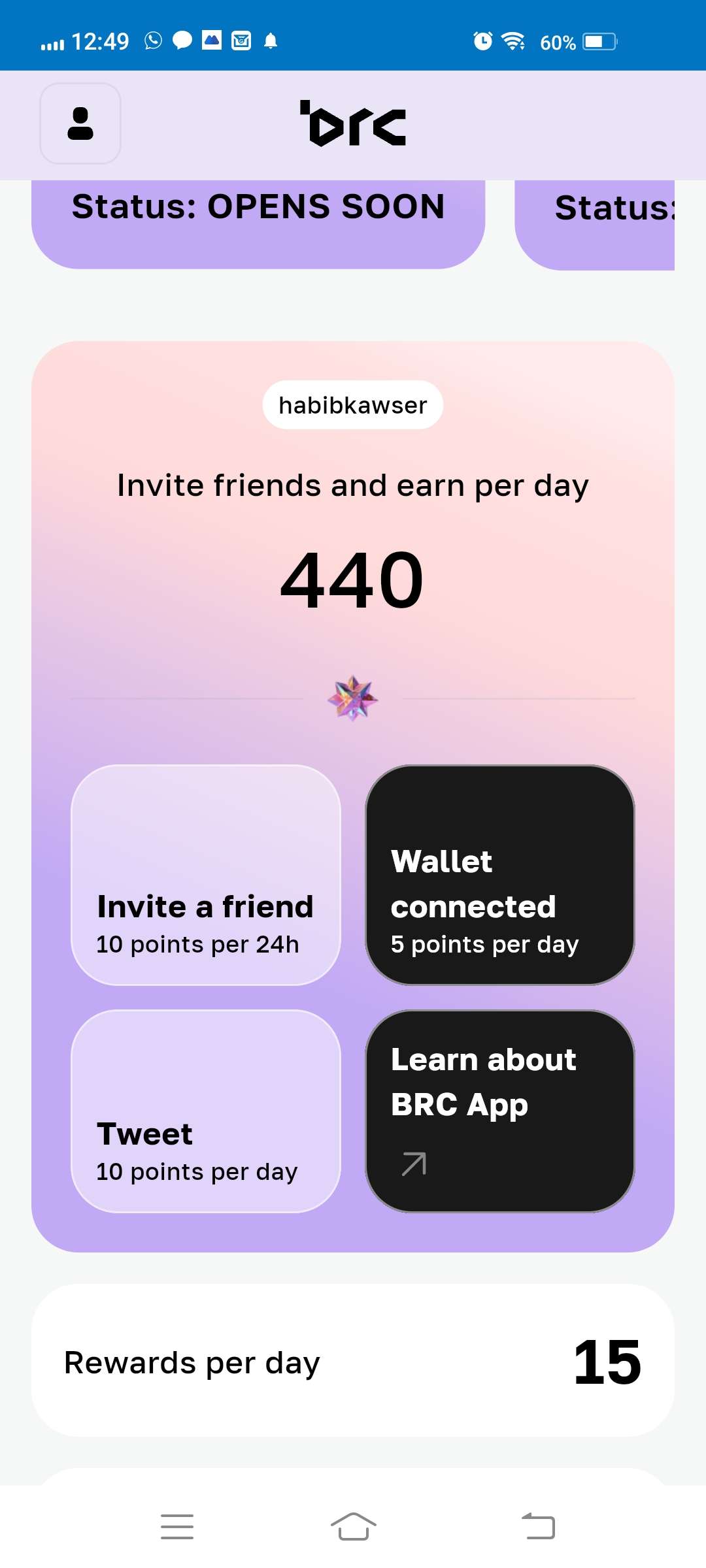Go to the system home screen
This screenshot has height=1568, width=706.
[353, 1527]
